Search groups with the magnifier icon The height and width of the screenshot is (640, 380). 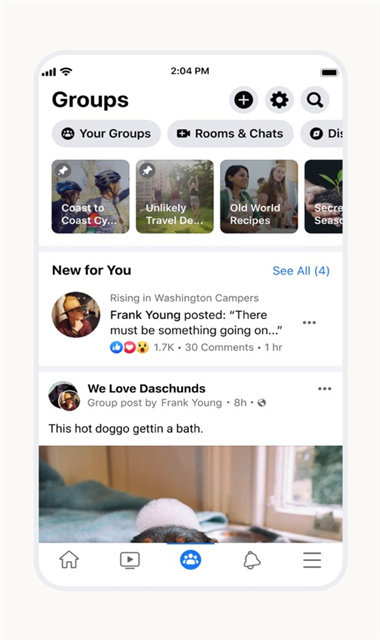pos(315,100)
